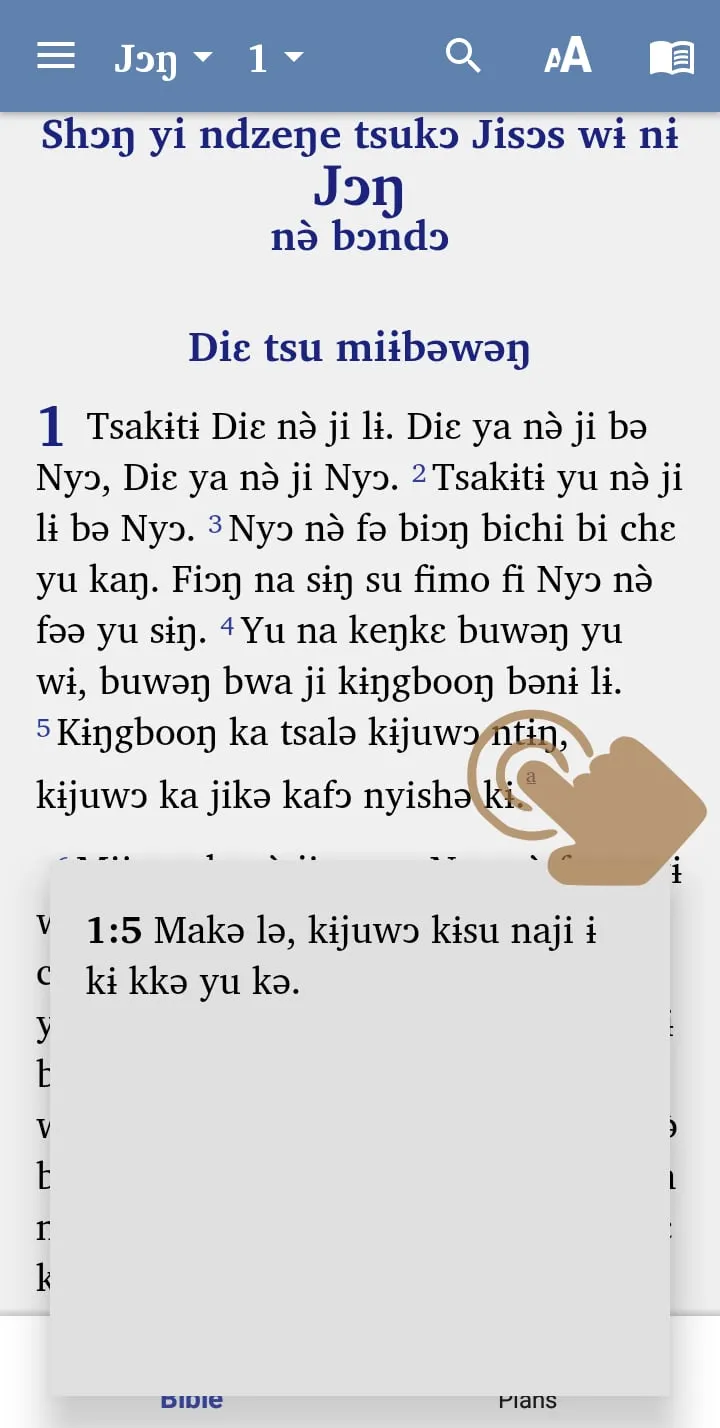Tap footnote marker a after verse 5

[x=532, y=777]
